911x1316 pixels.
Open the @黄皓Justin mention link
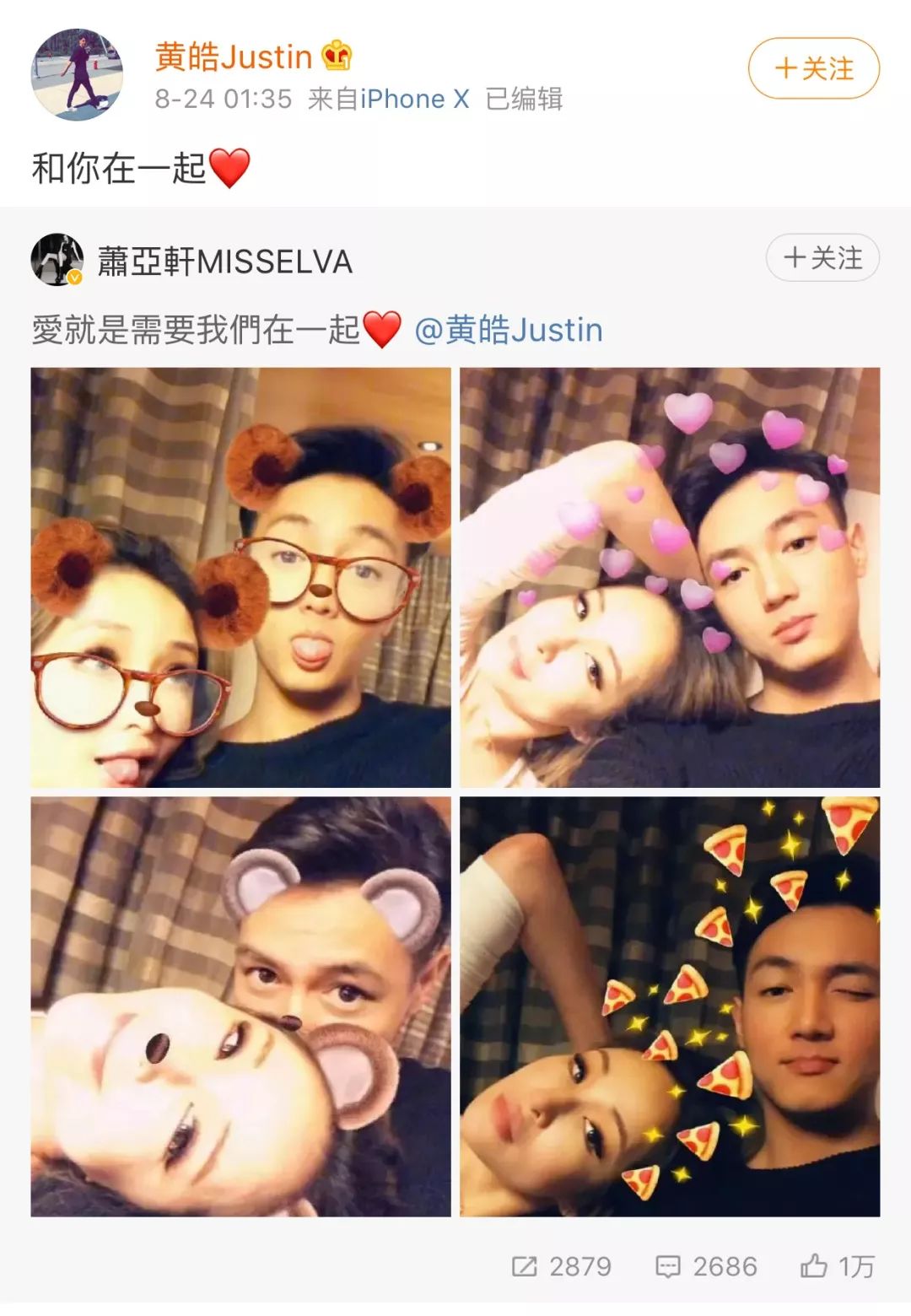(x=509, y=330)
